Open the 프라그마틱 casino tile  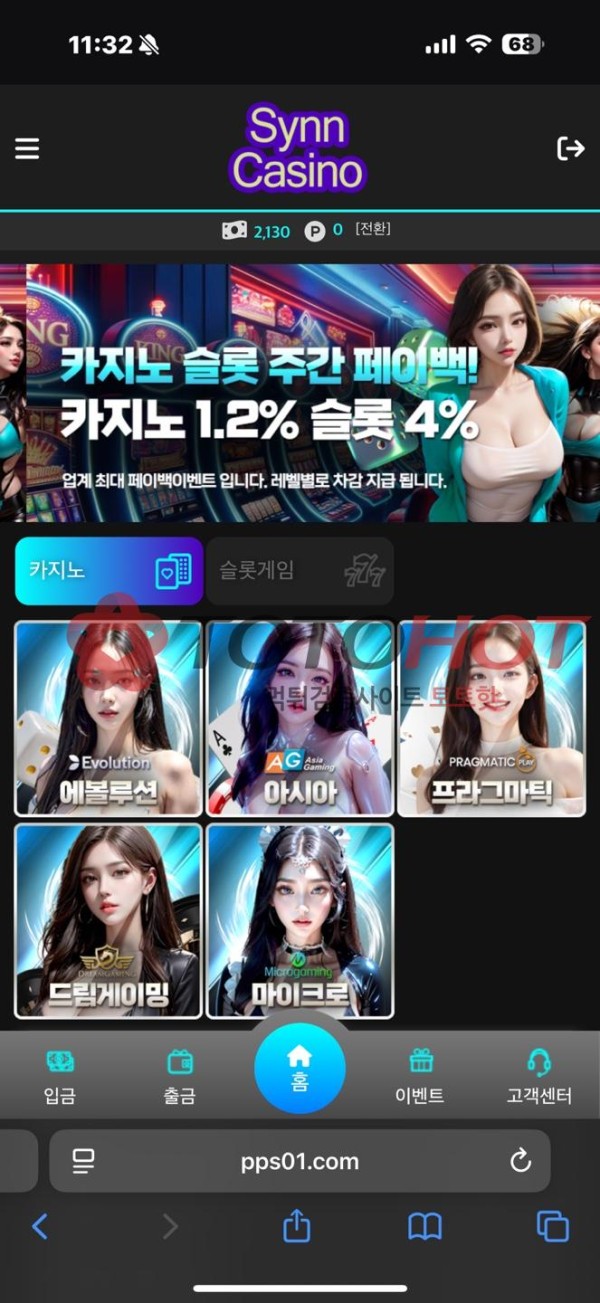point(491,718)
